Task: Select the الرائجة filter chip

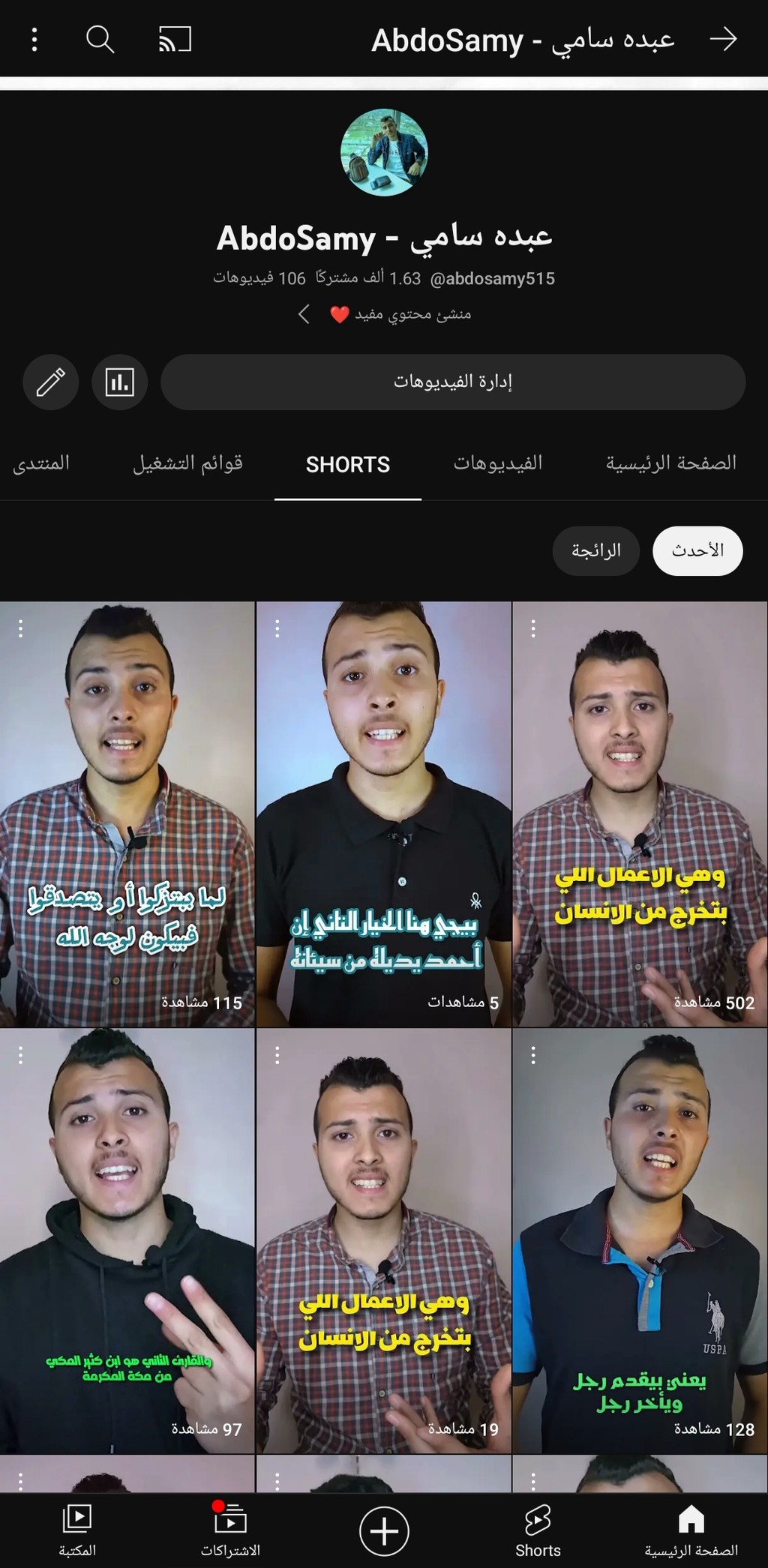Action: 596,551
